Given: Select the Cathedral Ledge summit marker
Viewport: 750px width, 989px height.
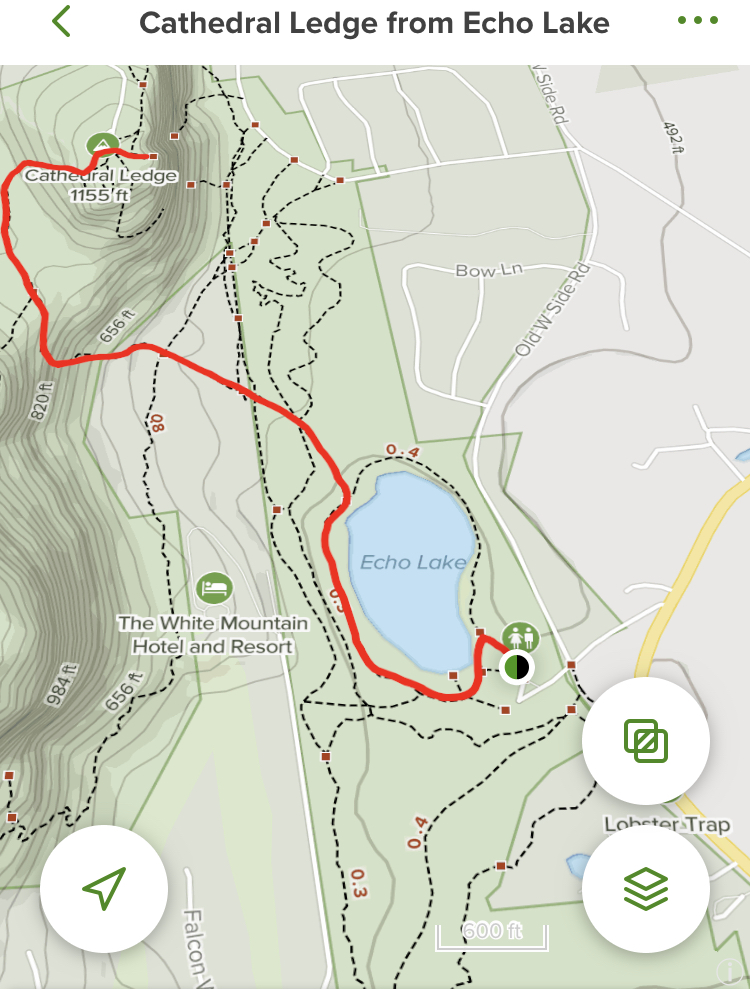Looking at the screenshot, I should tap(100, 146).
